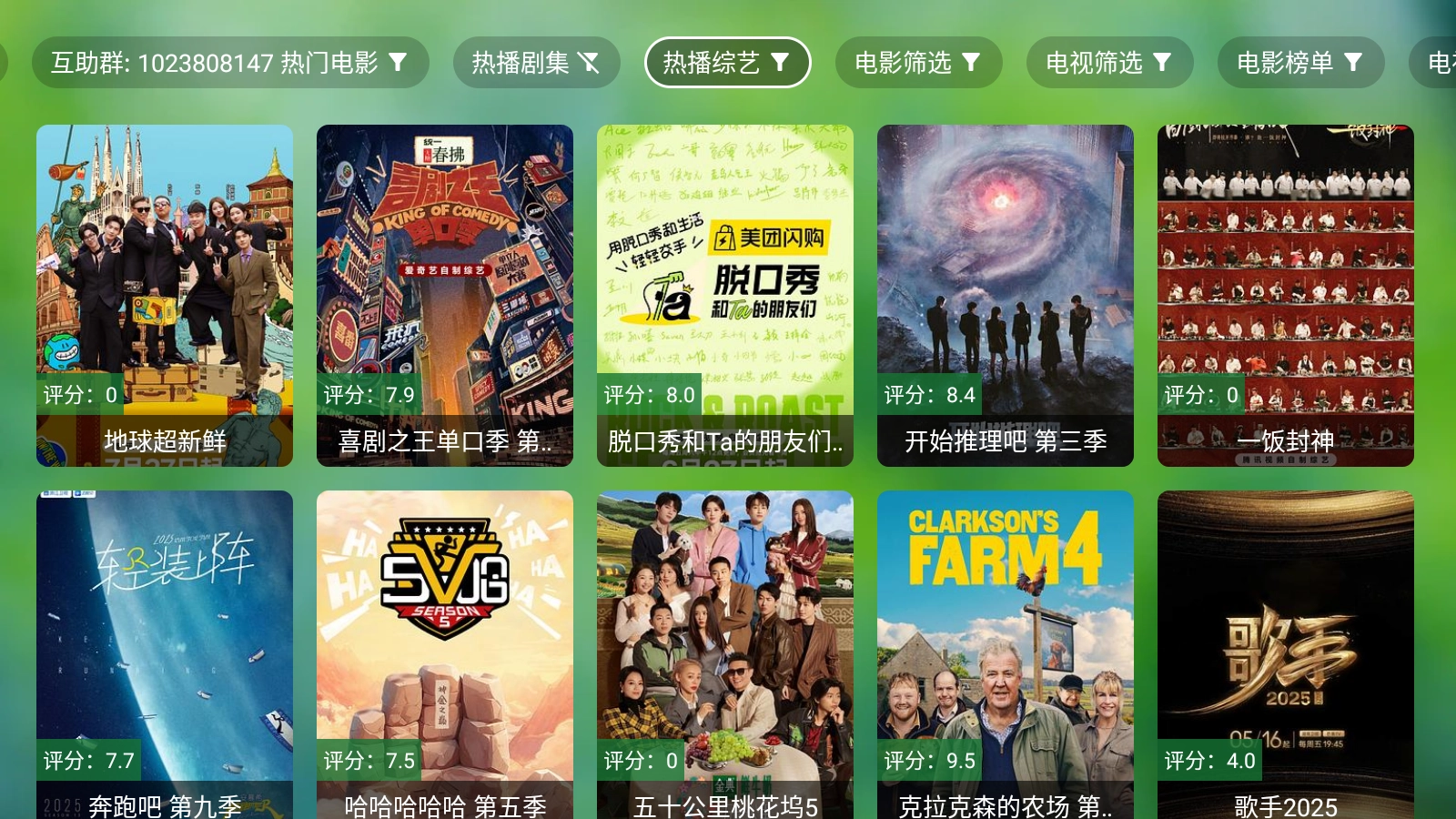Image resolution: width=1456 pixels, height=819 pixels.
Task: Select the 热播剧集 category tab
Action: [x=536, y=62]
